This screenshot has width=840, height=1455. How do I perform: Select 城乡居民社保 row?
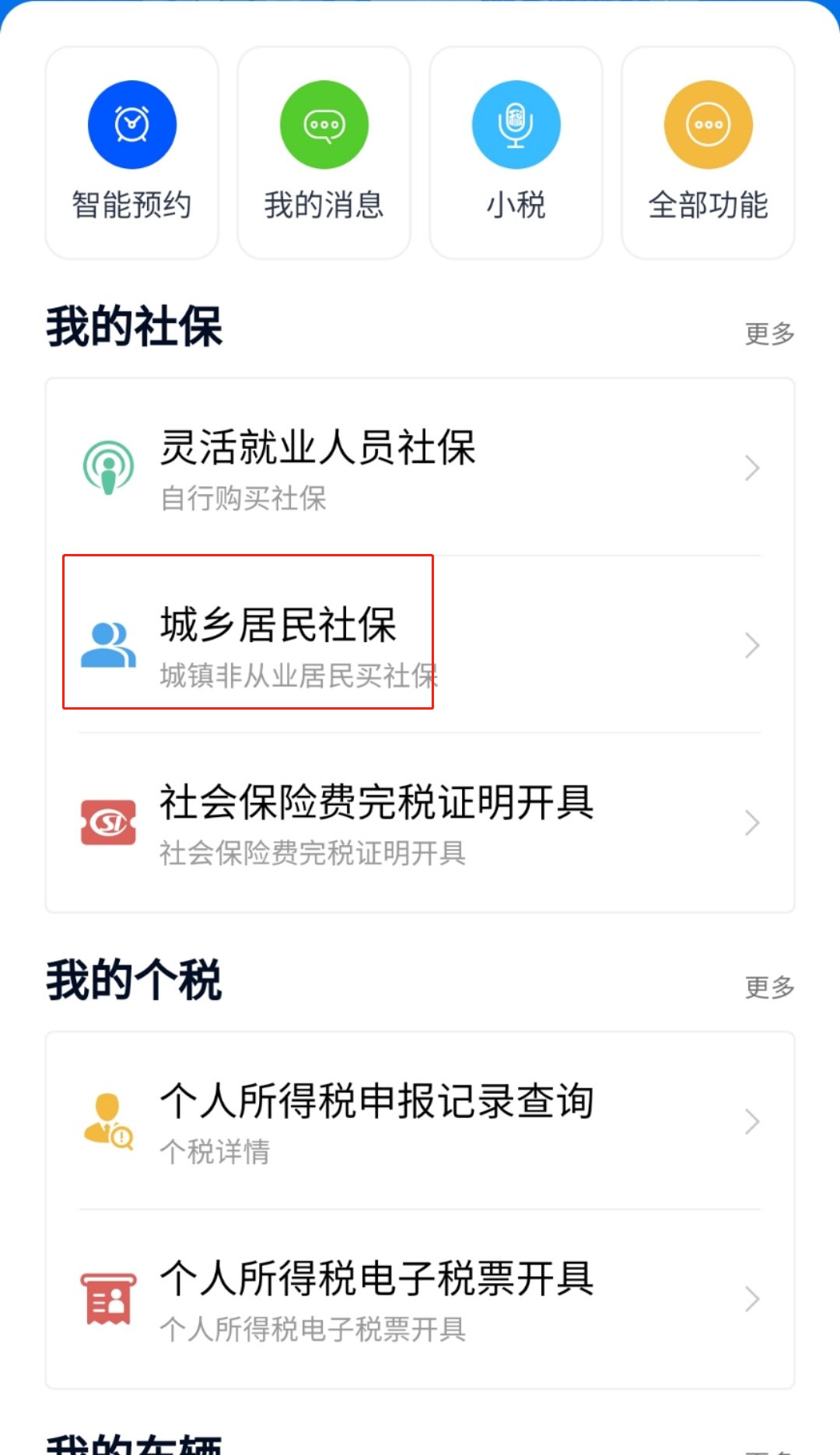coord(420,645)
